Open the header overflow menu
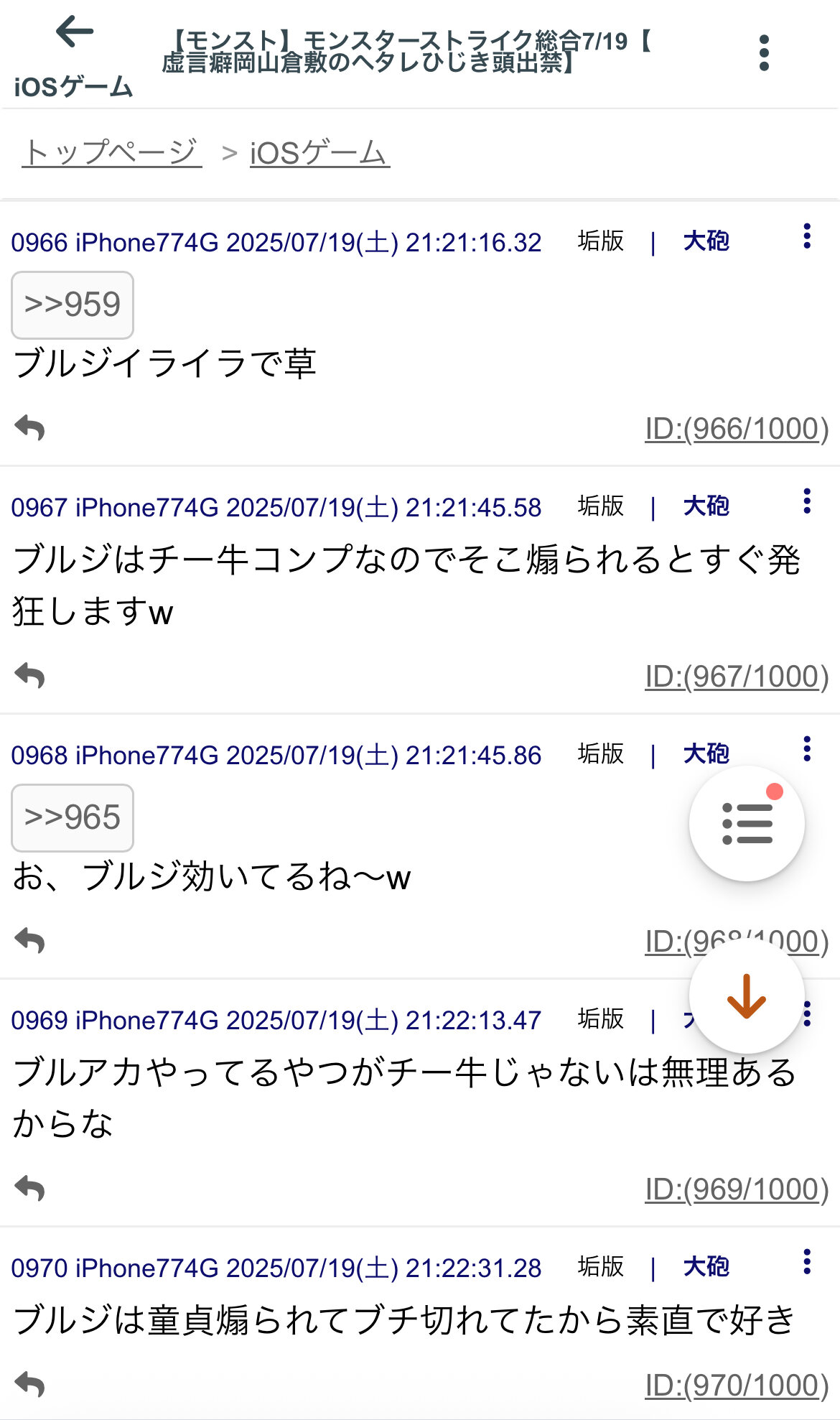840x1420 pixels. tap(764, 53)
